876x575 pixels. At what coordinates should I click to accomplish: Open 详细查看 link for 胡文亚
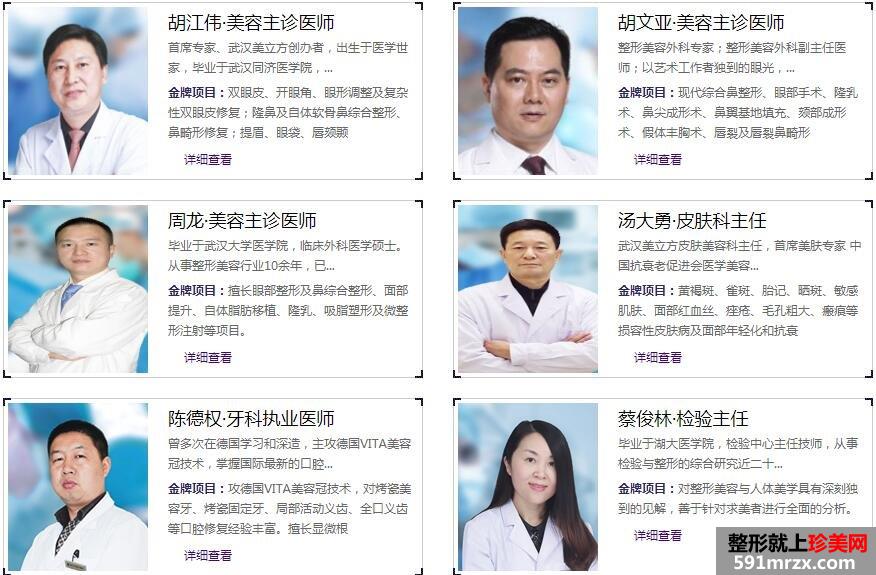point(657,159)
